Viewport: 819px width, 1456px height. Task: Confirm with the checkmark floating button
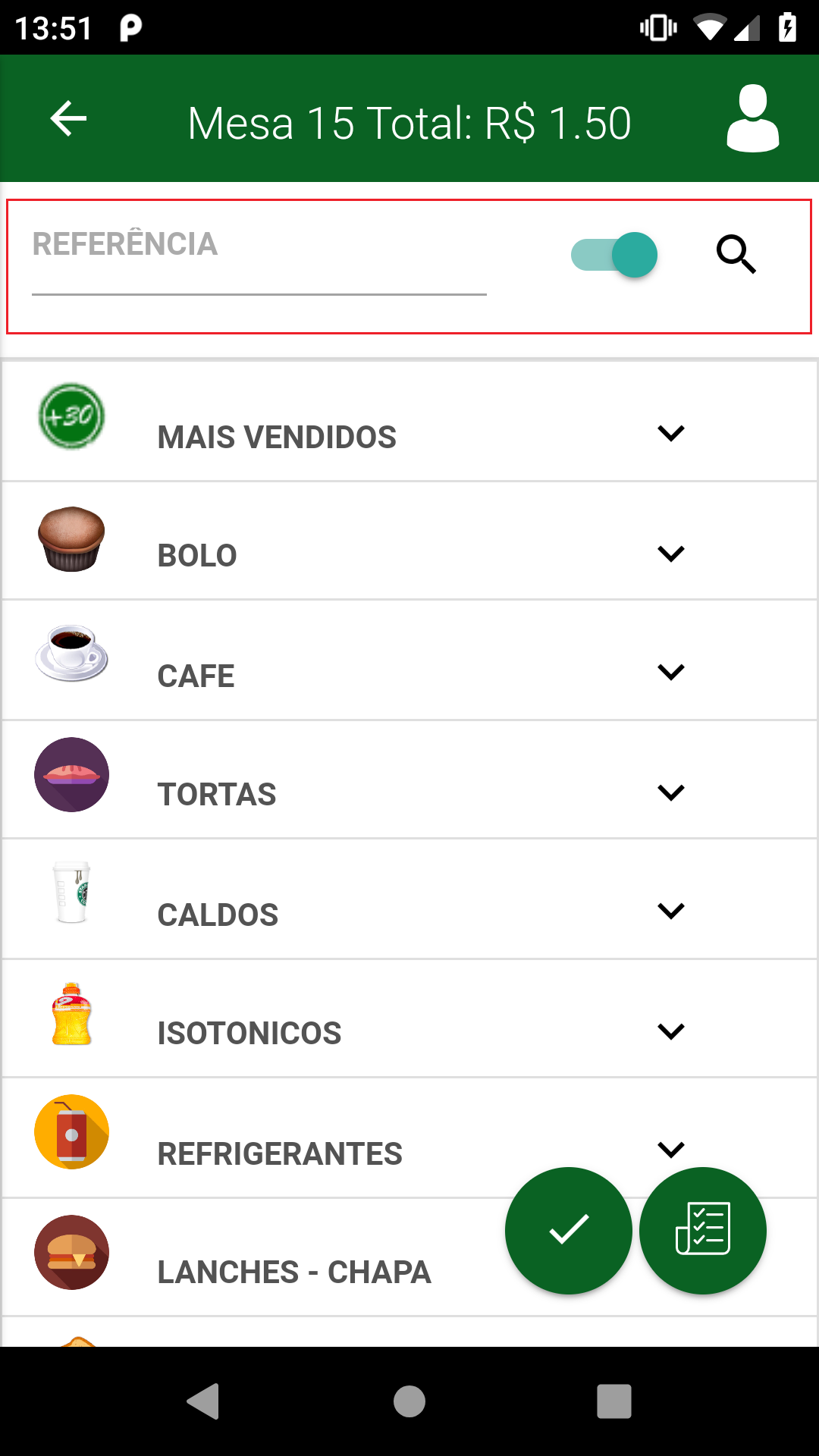(569, 1230)
